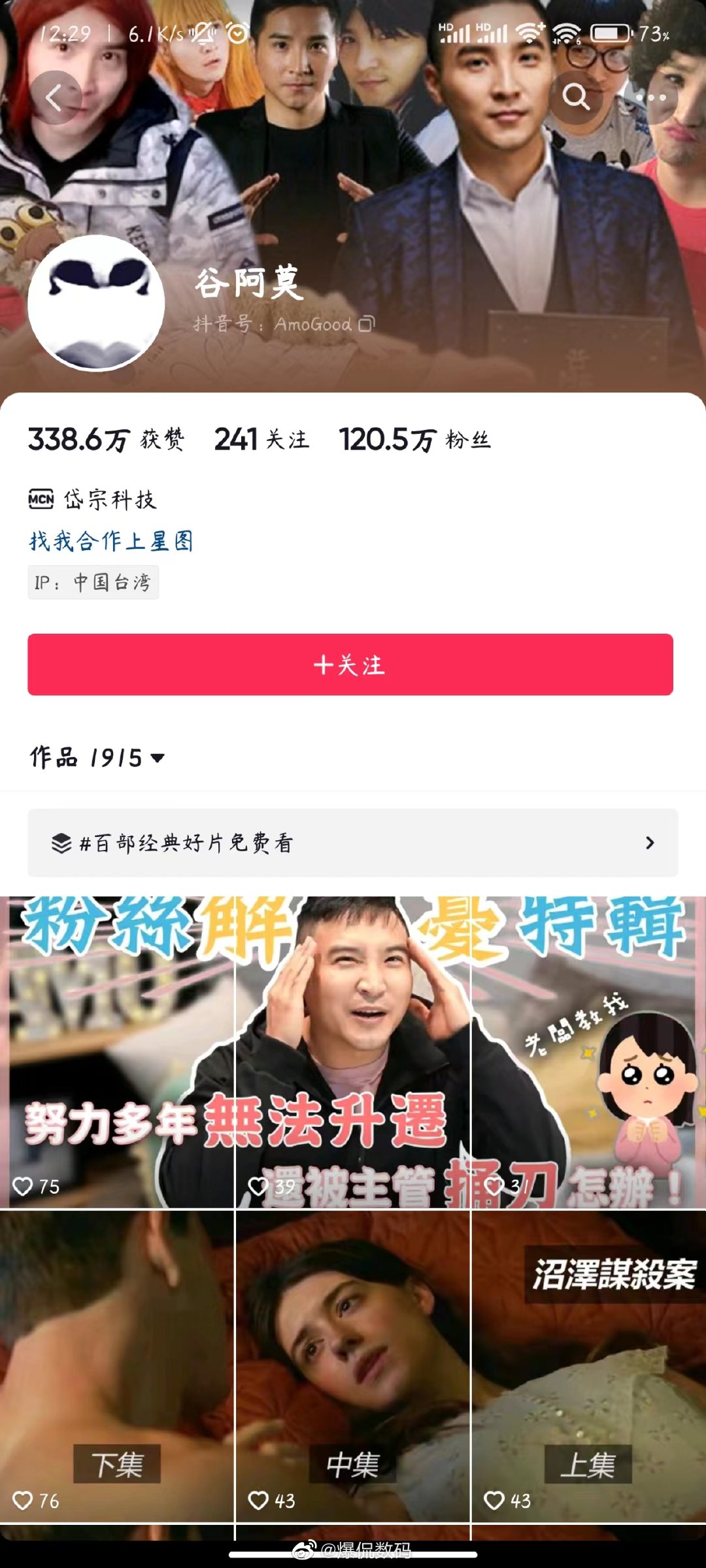The height and width of the screenshot is (1568, 706).
Task: Open the video with 39 likes
Action: pyautogui.click(x=352, y=1052)
